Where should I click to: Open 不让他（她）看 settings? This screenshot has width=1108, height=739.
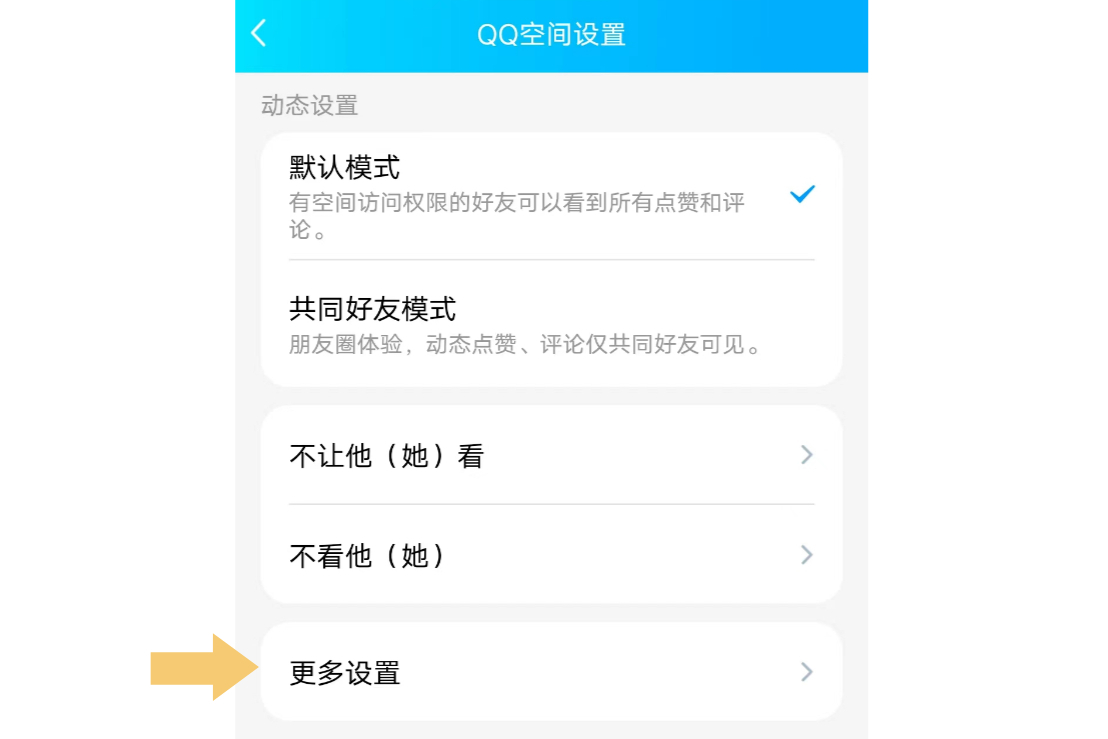tap(550, 456)
